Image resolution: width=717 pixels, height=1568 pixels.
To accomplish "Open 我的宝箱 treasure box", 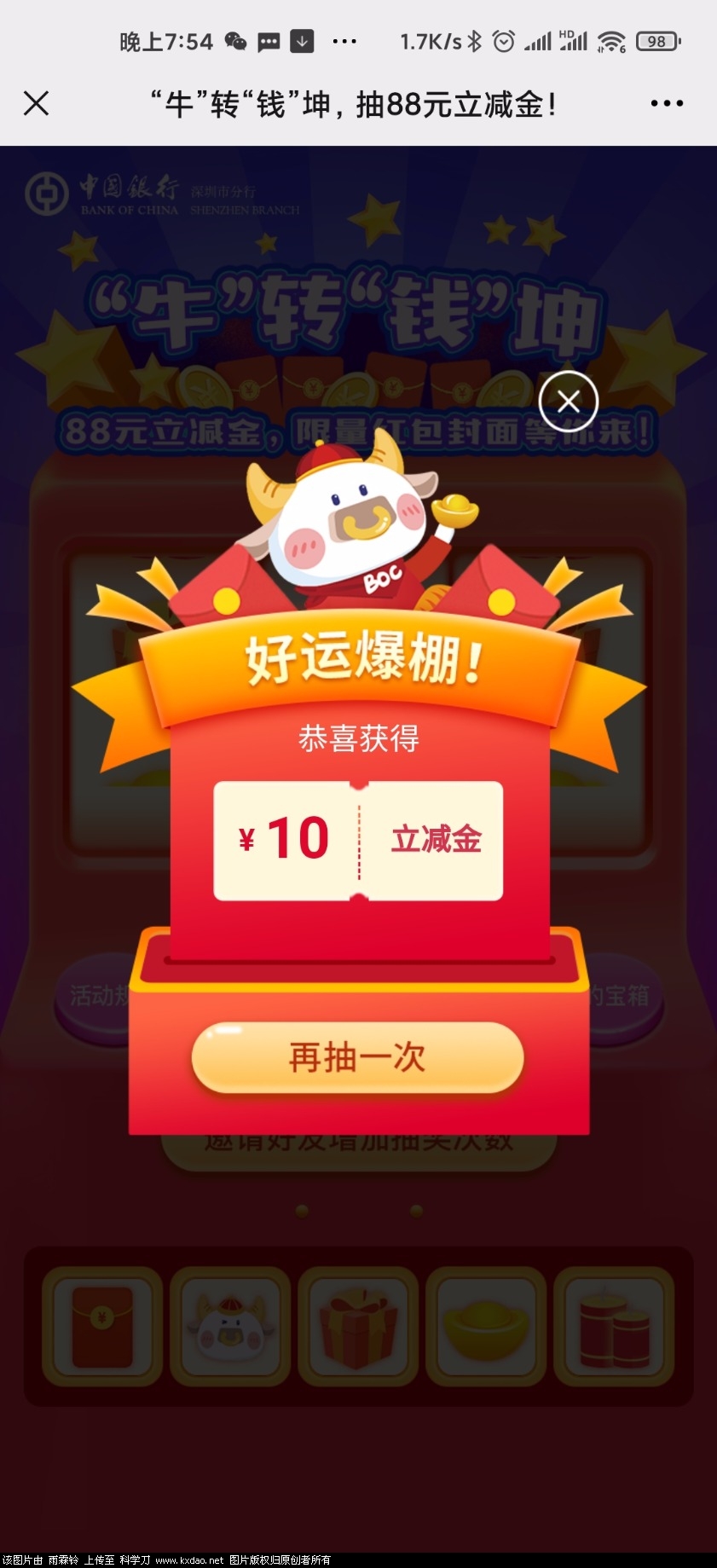I will (x=625, y=993).
